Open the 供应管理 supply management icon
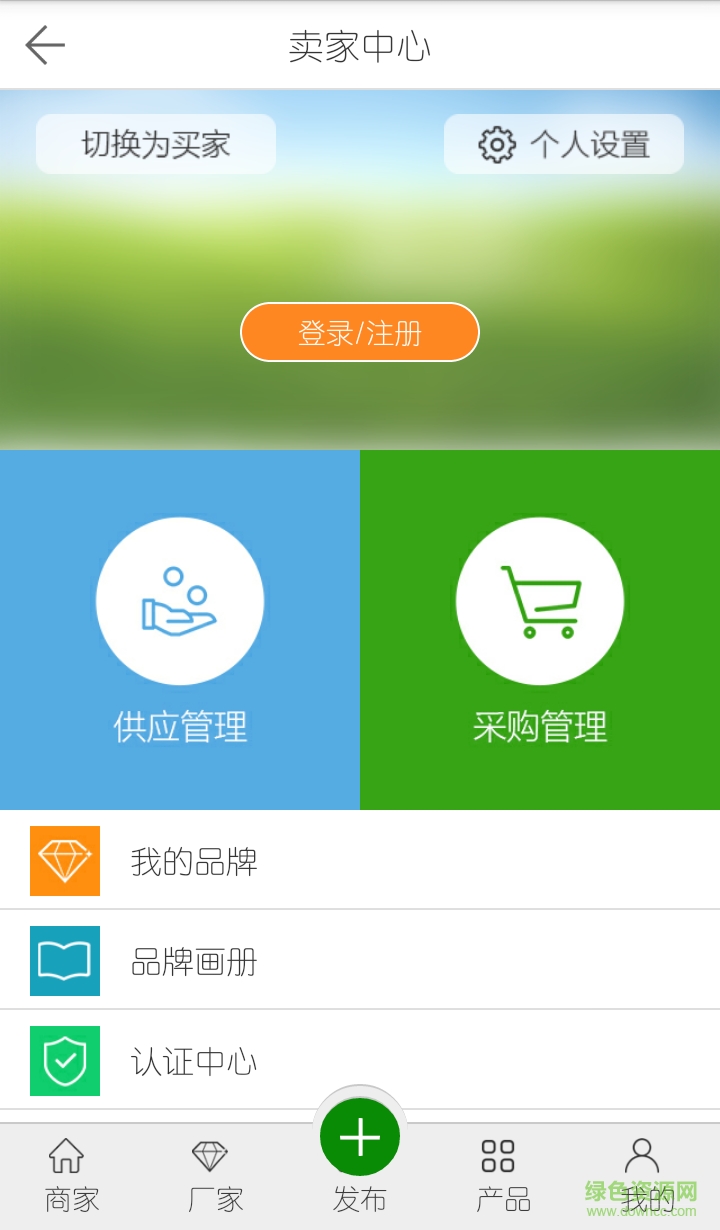 point(180,600)
